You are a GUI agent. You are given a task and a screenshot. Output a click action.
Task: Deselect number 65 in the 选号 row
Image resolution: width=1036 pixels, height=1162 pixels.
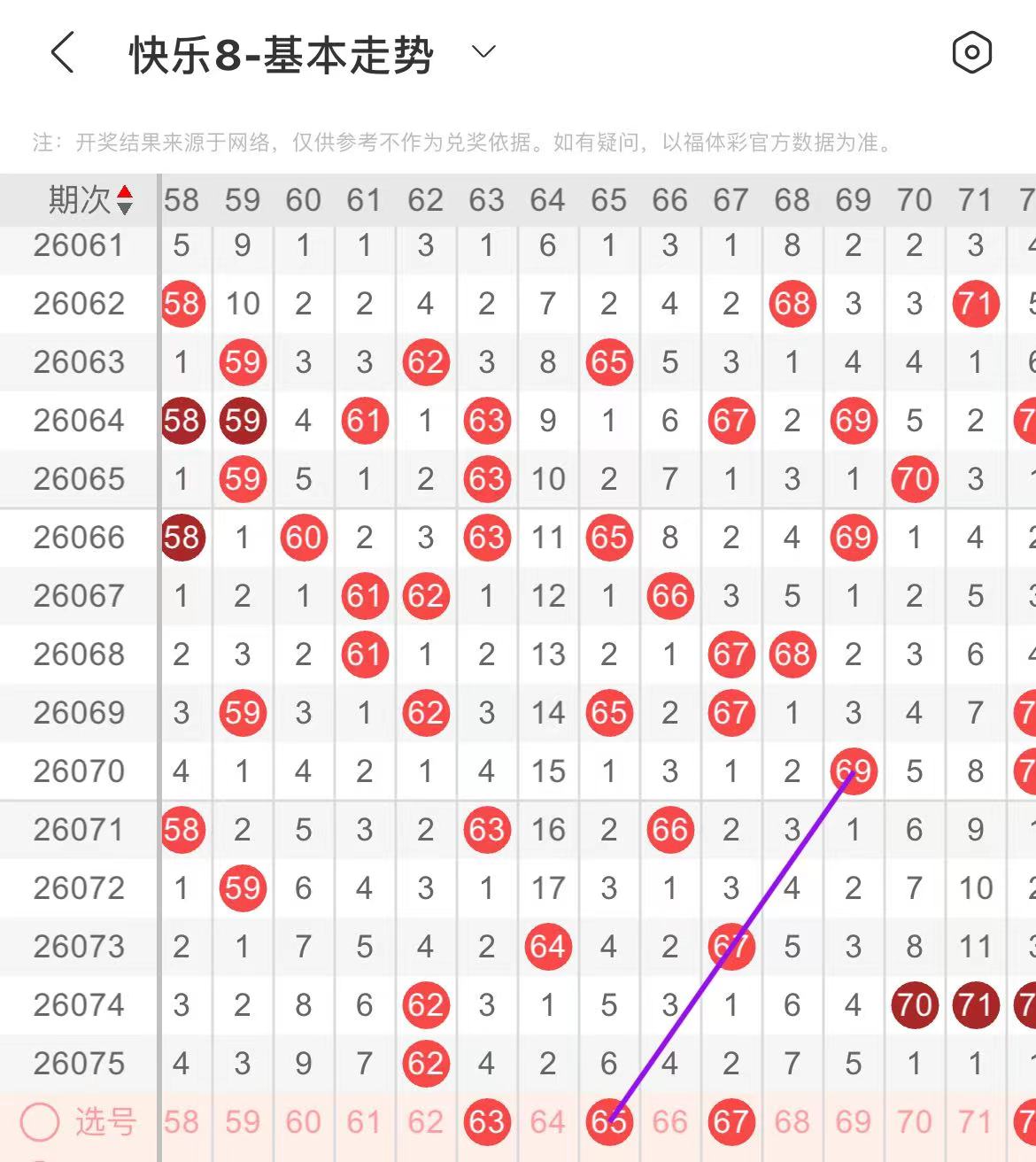pyautogui.click(x=608, y=1122)
